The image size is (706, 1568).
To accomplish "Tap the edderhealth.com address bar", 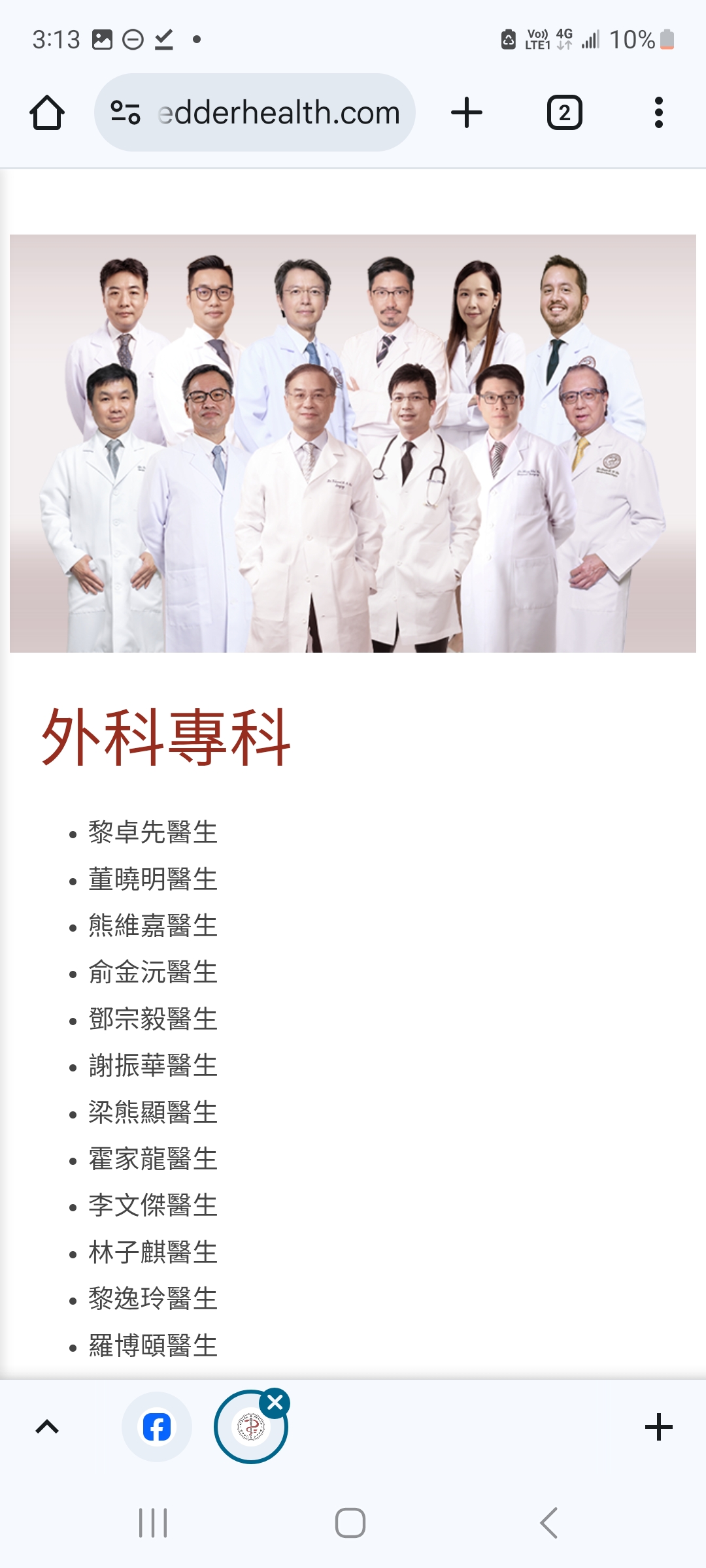I will (278, 113).
